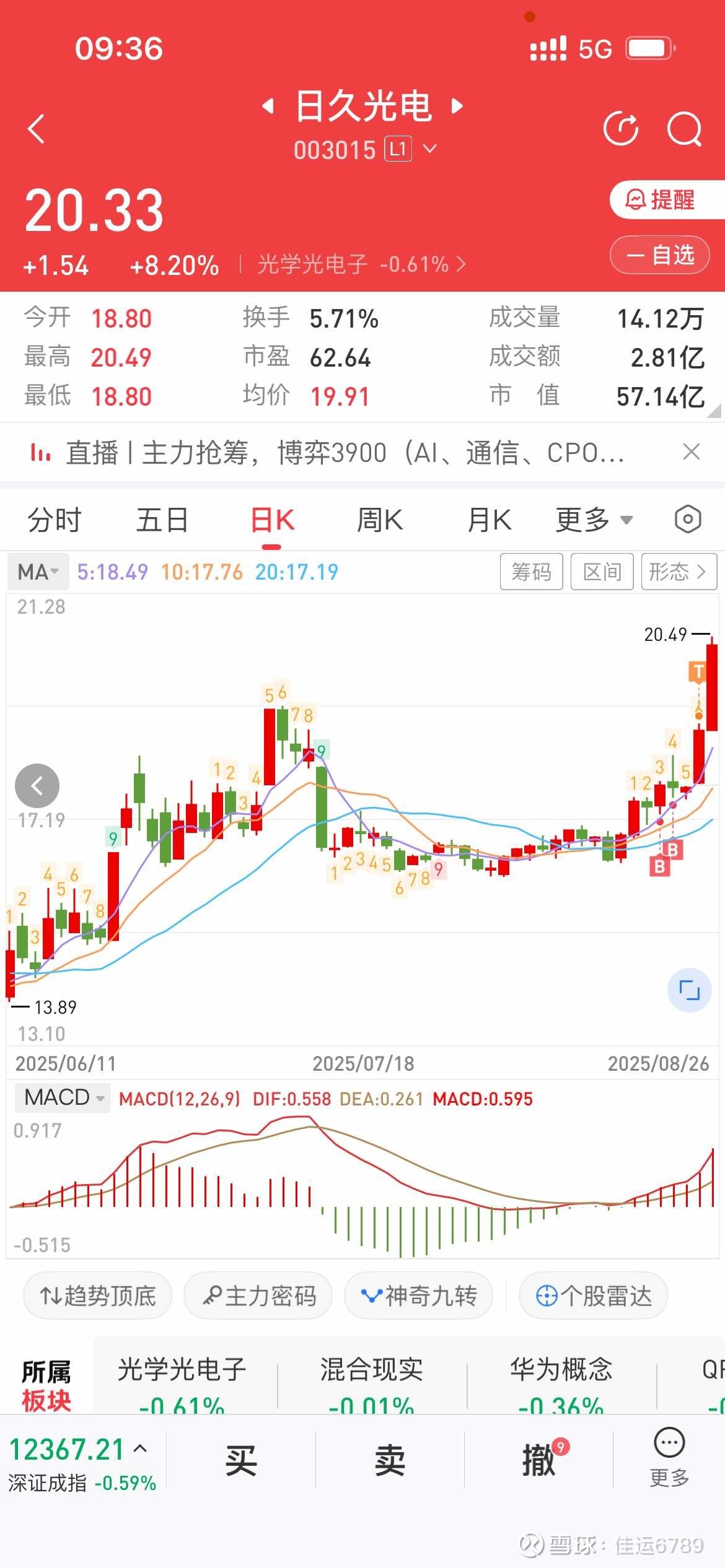Tap the refresh/share circular icon
The height and width of the screenshot is (1568, 725).
pyautogui.click(x=621, y=129)
